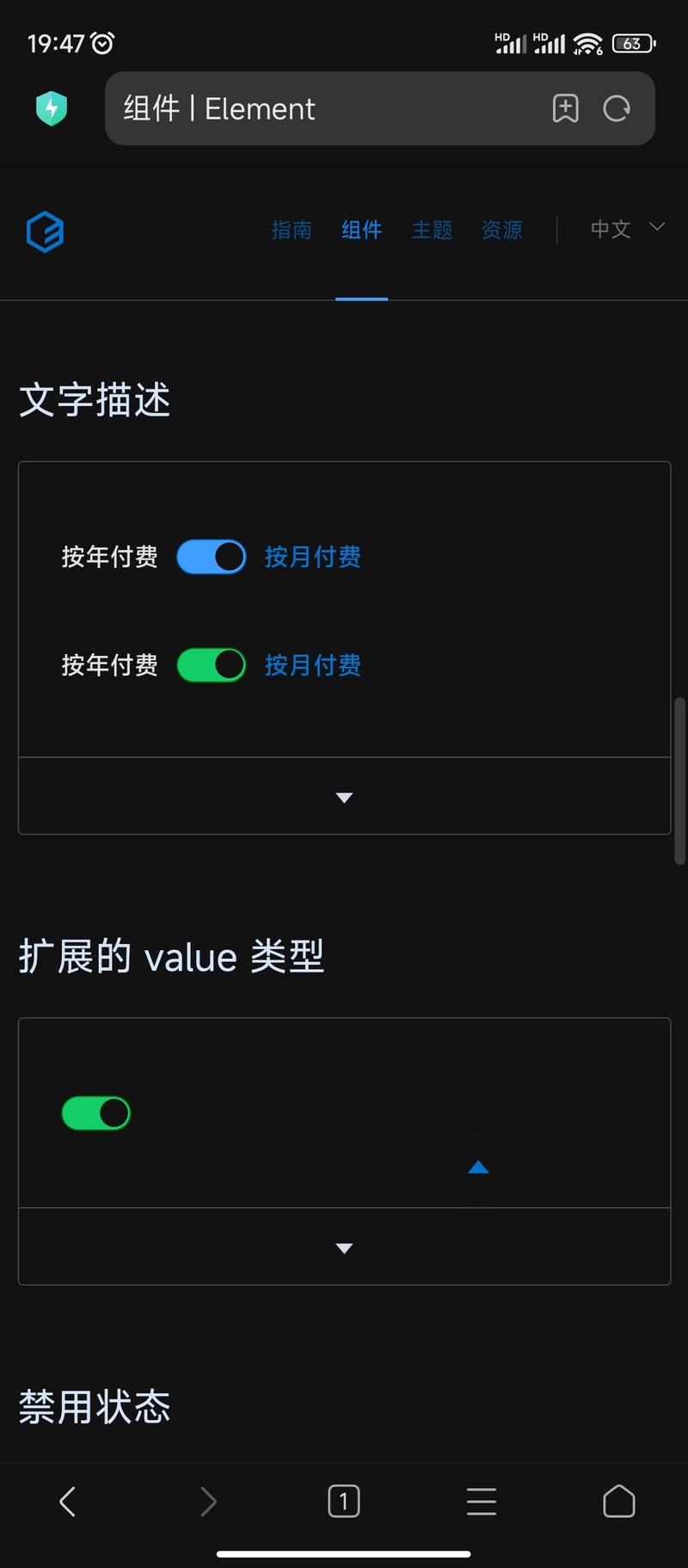The height and width of the screenshot is (1568, 688).
Task: Tap the blue back-to-top arrow
Action: coord(478,1168)
